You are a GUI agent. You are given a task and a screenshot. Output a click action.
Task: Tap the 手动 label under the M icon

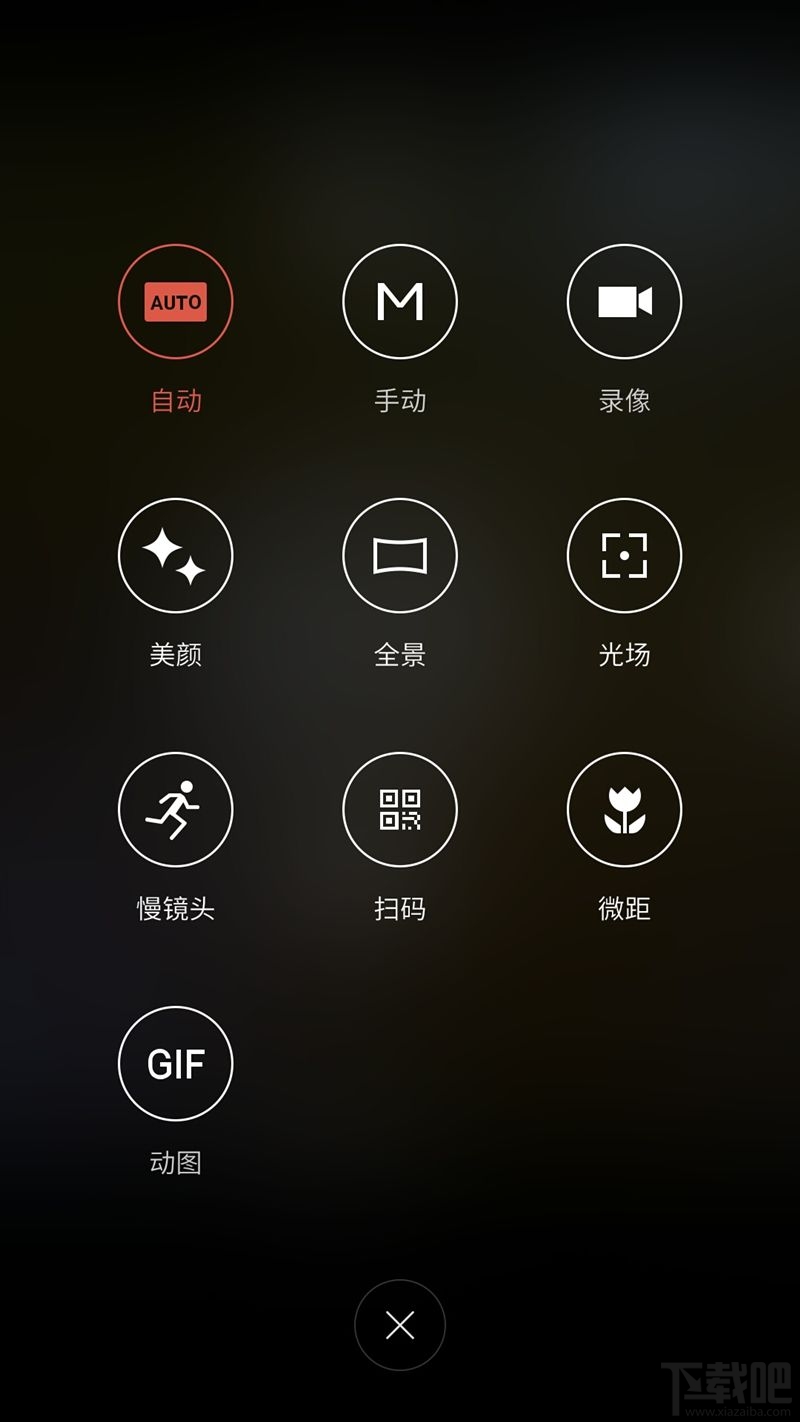pyautogui.click(x=400, y=401)
